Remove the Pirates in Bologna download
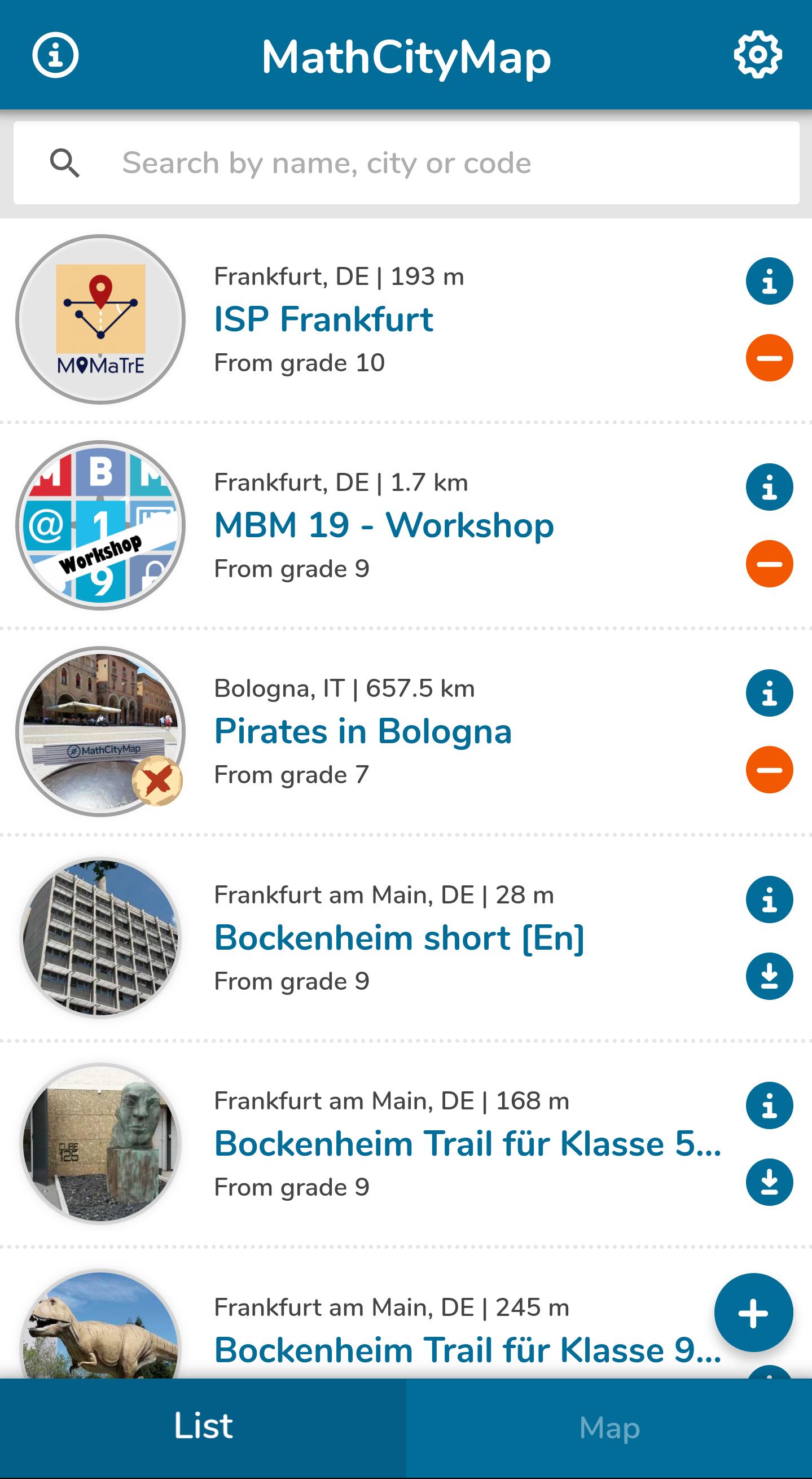812x1479 pixels. (x=769, y=770)
